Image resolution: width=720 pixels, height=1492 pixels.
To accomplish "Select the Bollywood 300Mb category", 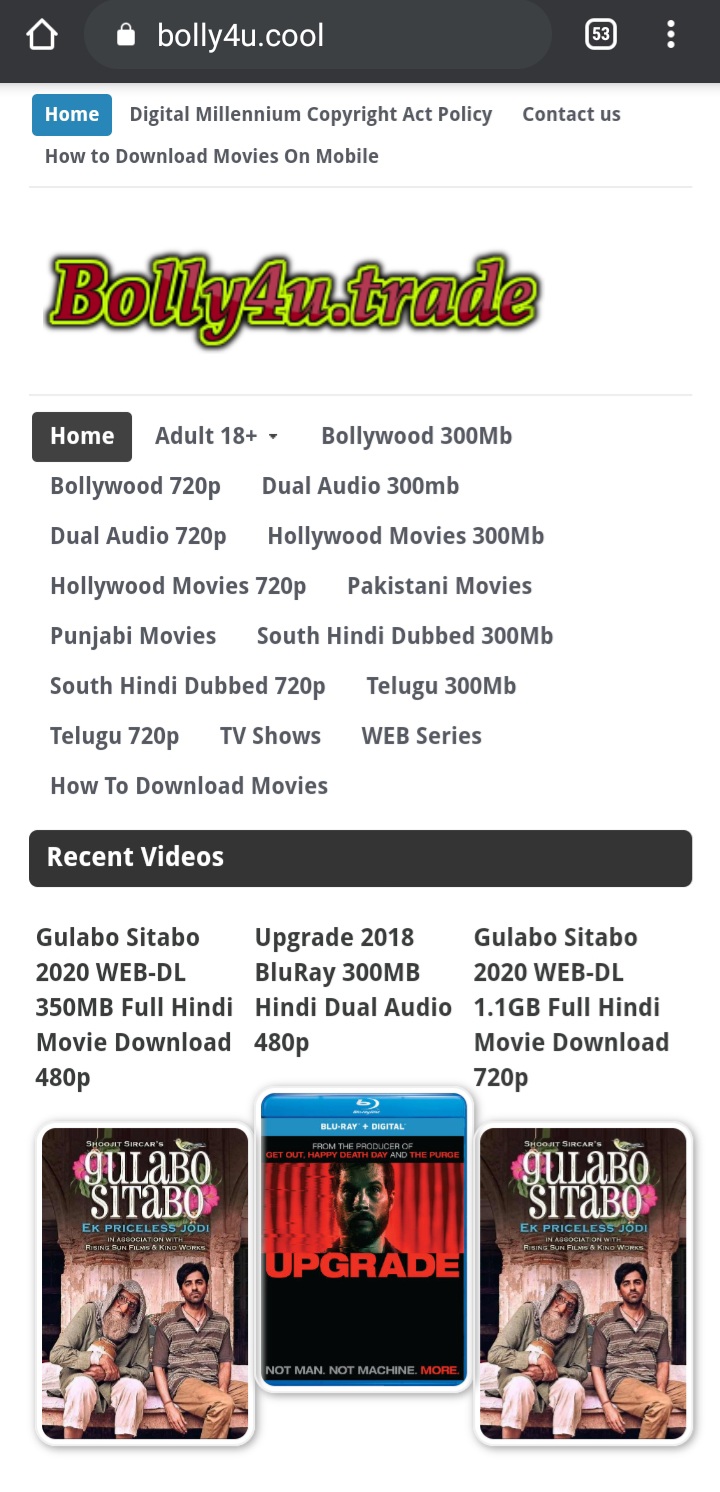I will coord(416,436).
